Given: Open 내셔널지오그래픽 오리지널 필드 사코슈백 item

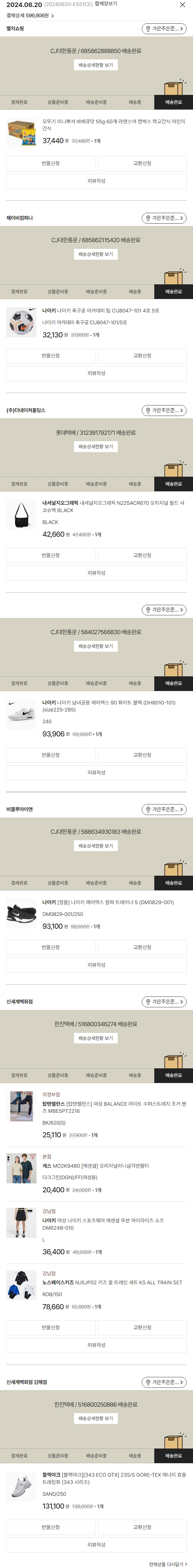Looking at the screenshot, I should pos(113,506).
